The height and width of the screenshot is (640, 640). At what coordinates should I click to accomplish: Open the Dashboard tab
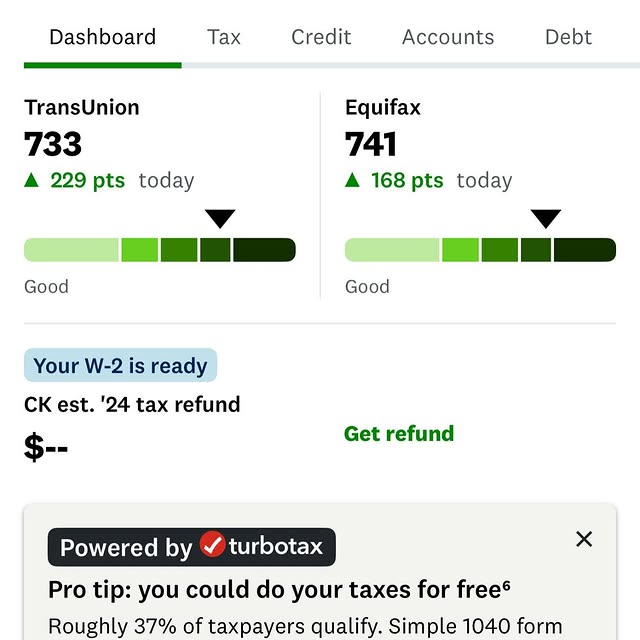tap(102, 37)
